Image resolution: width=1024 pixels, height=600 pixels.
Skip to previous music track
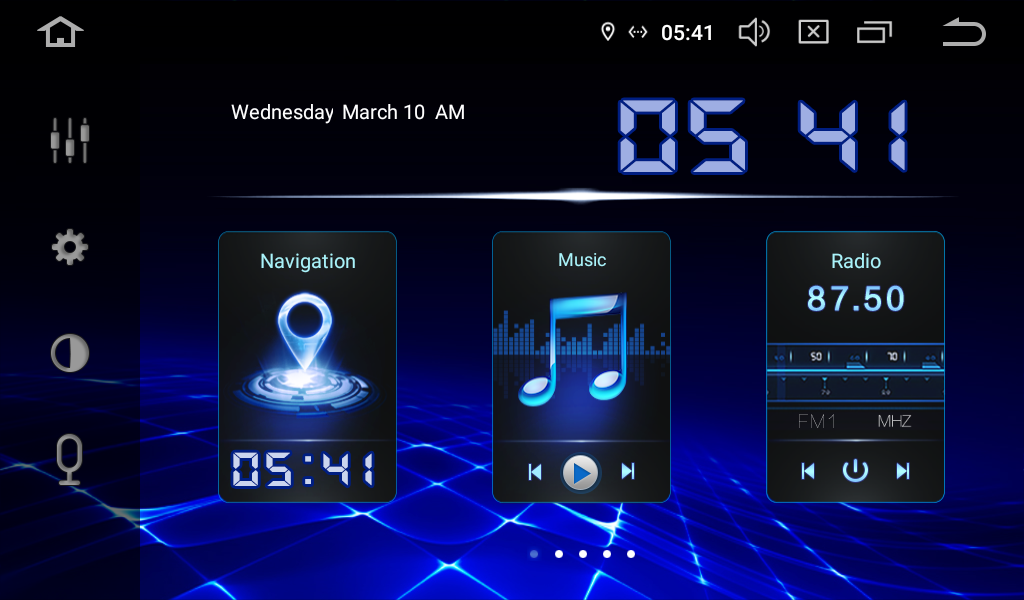(535, 472)
